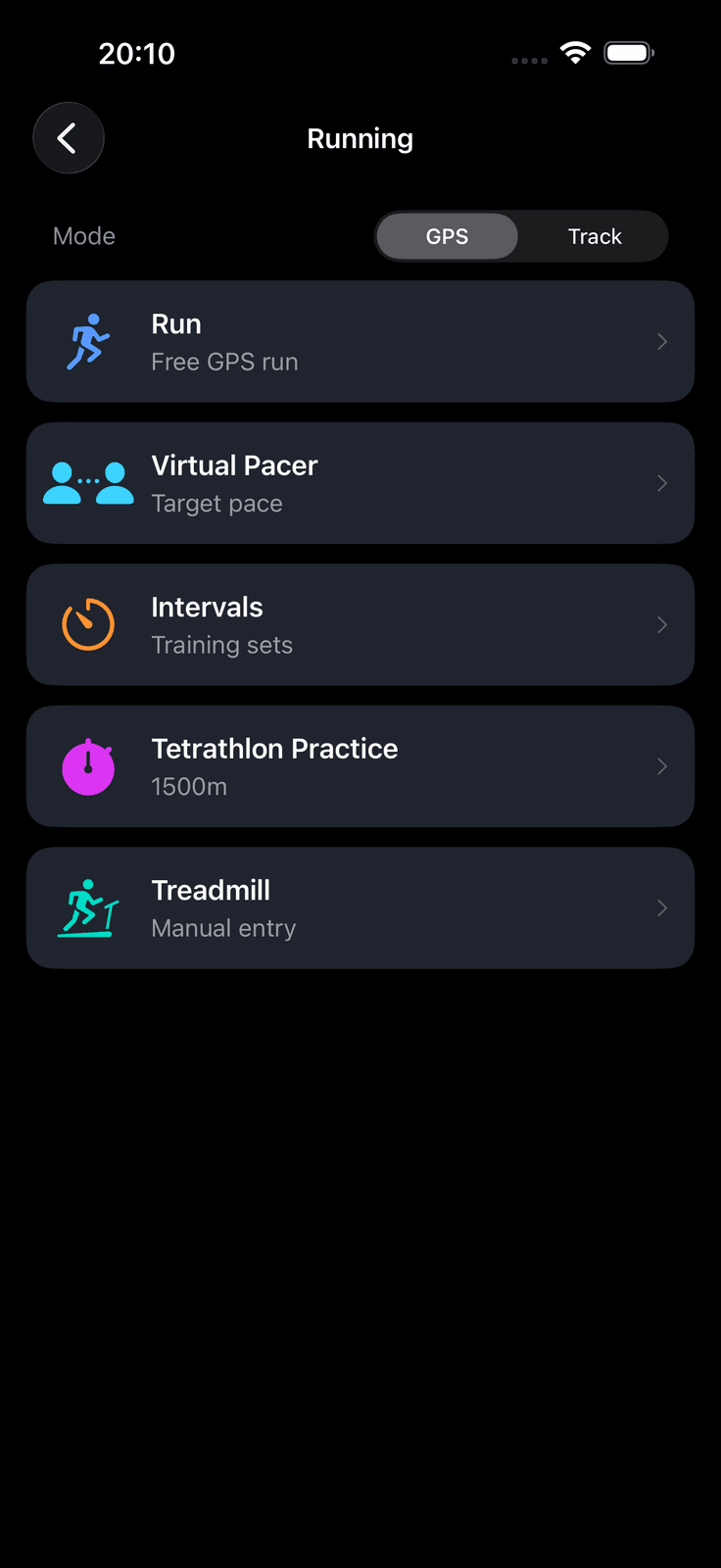
Task: Click the magenta timer icon for Tetrathlon Practice
Action: pyautogui.click(x=87, y=765)
